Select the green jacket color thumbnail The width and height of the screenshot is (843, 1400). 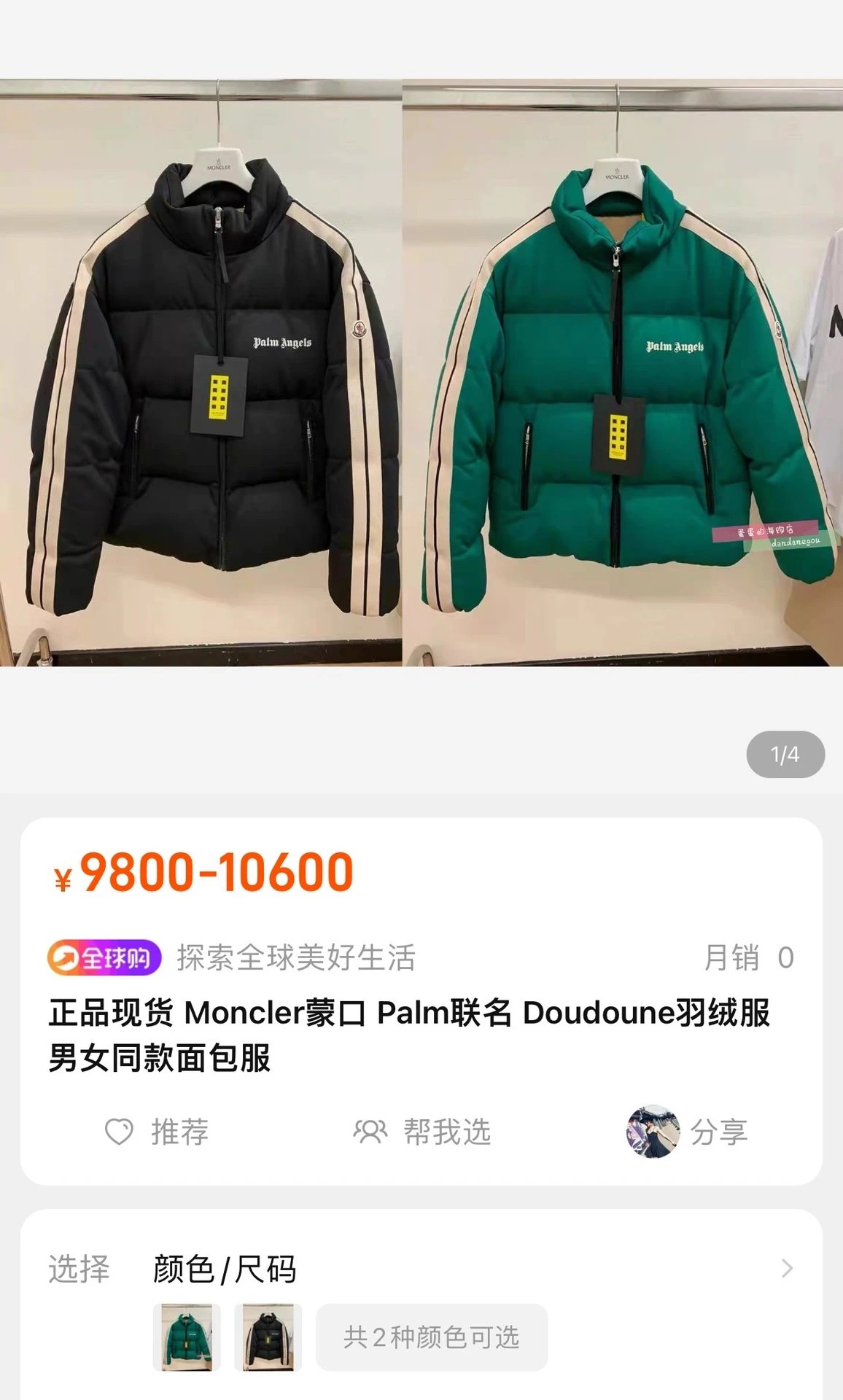pos(187,1337)
